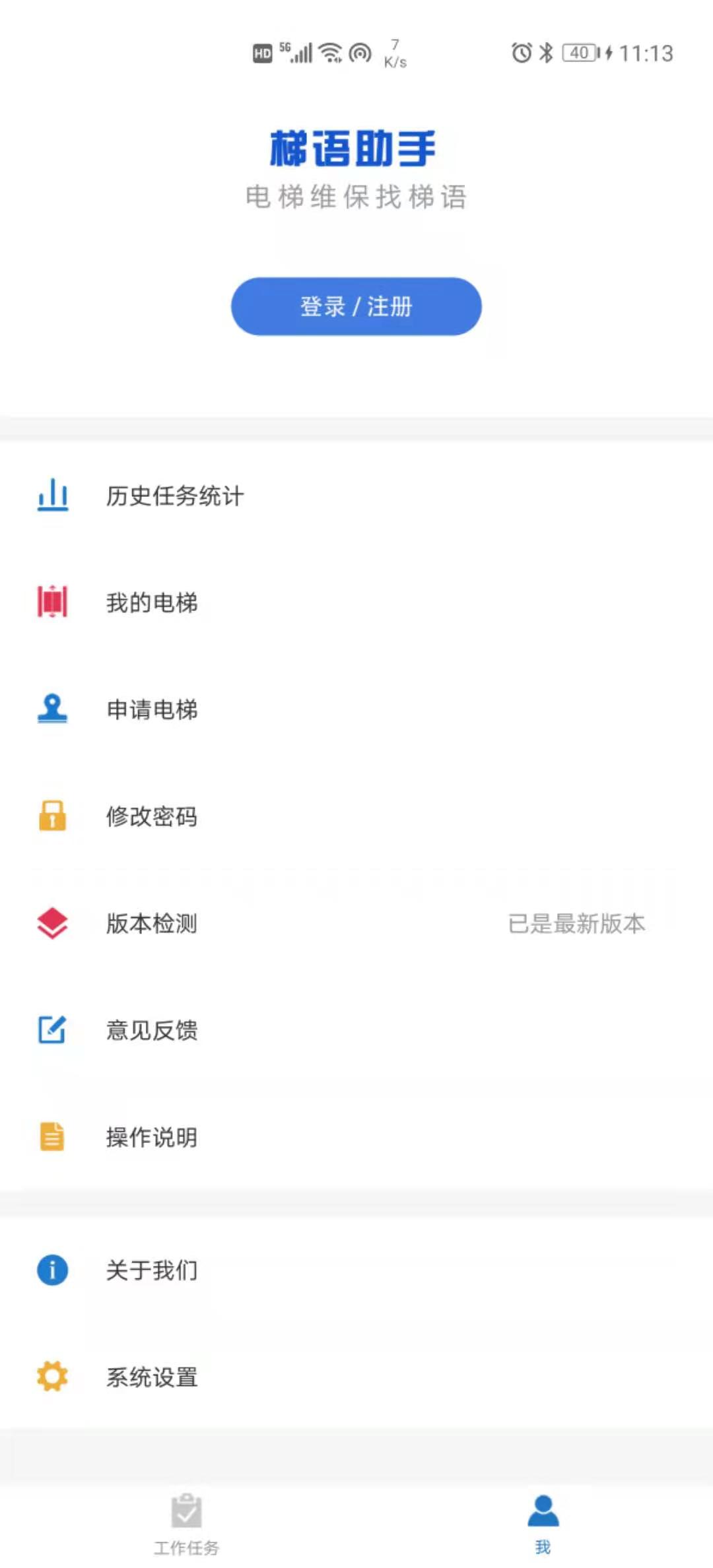This screenshot has height=1568, width=713.
Task: Open 意见反馈 feedback page
Action: (x=152, y=1030)
